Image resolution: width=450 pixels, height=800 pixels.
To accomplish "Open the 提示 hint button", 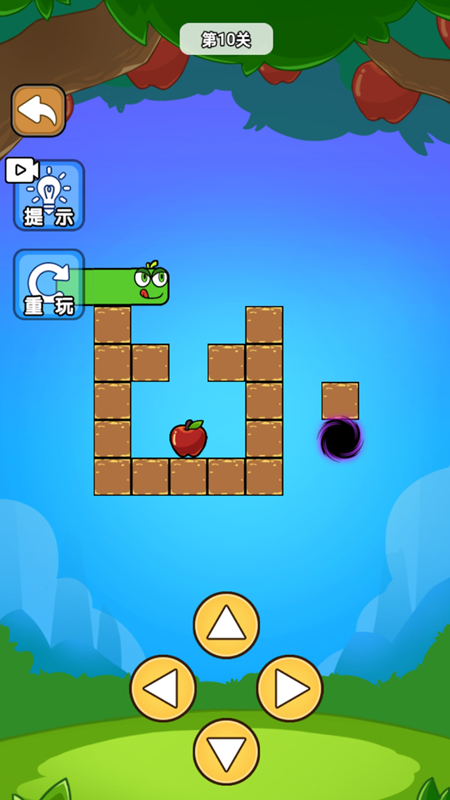I will pos(48,195).
